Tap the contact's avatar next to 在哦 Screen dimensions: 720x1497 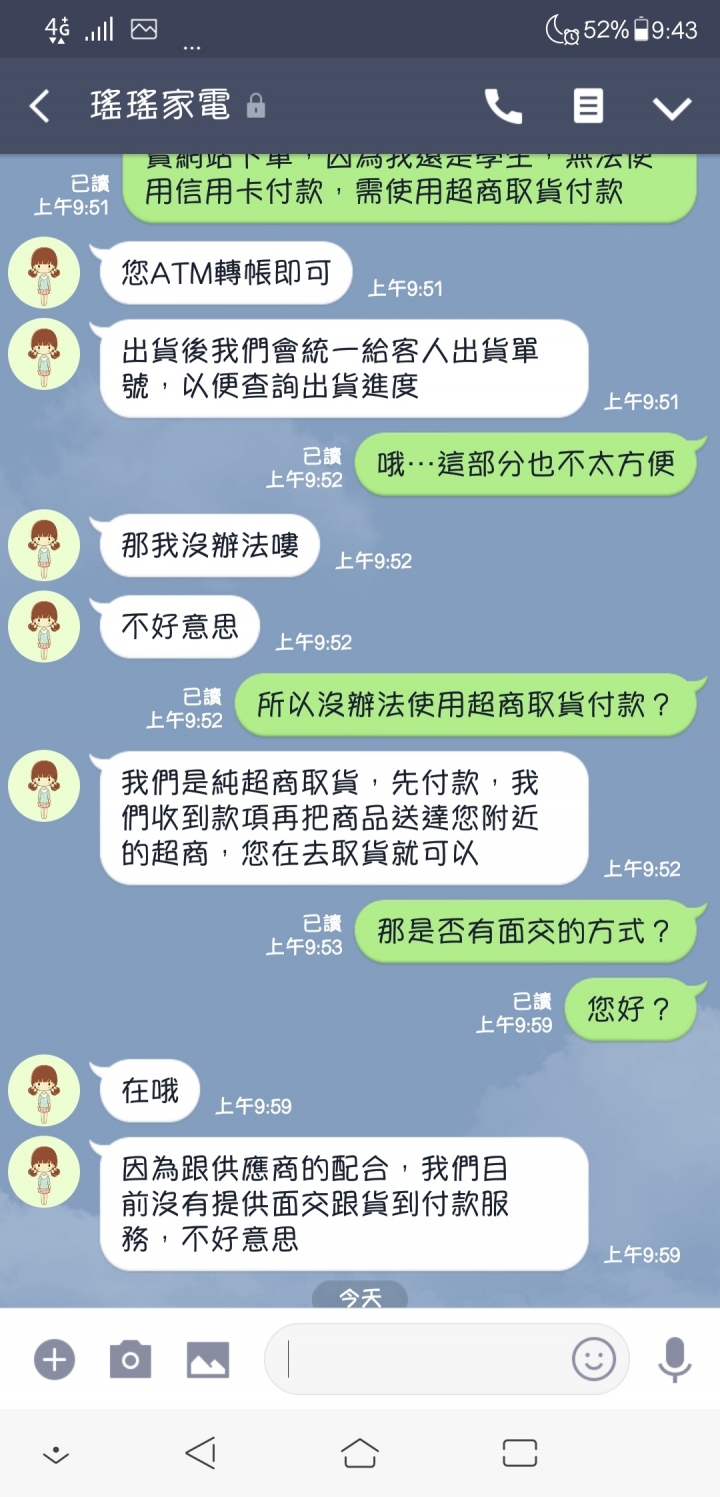[x=44, y=1091]
